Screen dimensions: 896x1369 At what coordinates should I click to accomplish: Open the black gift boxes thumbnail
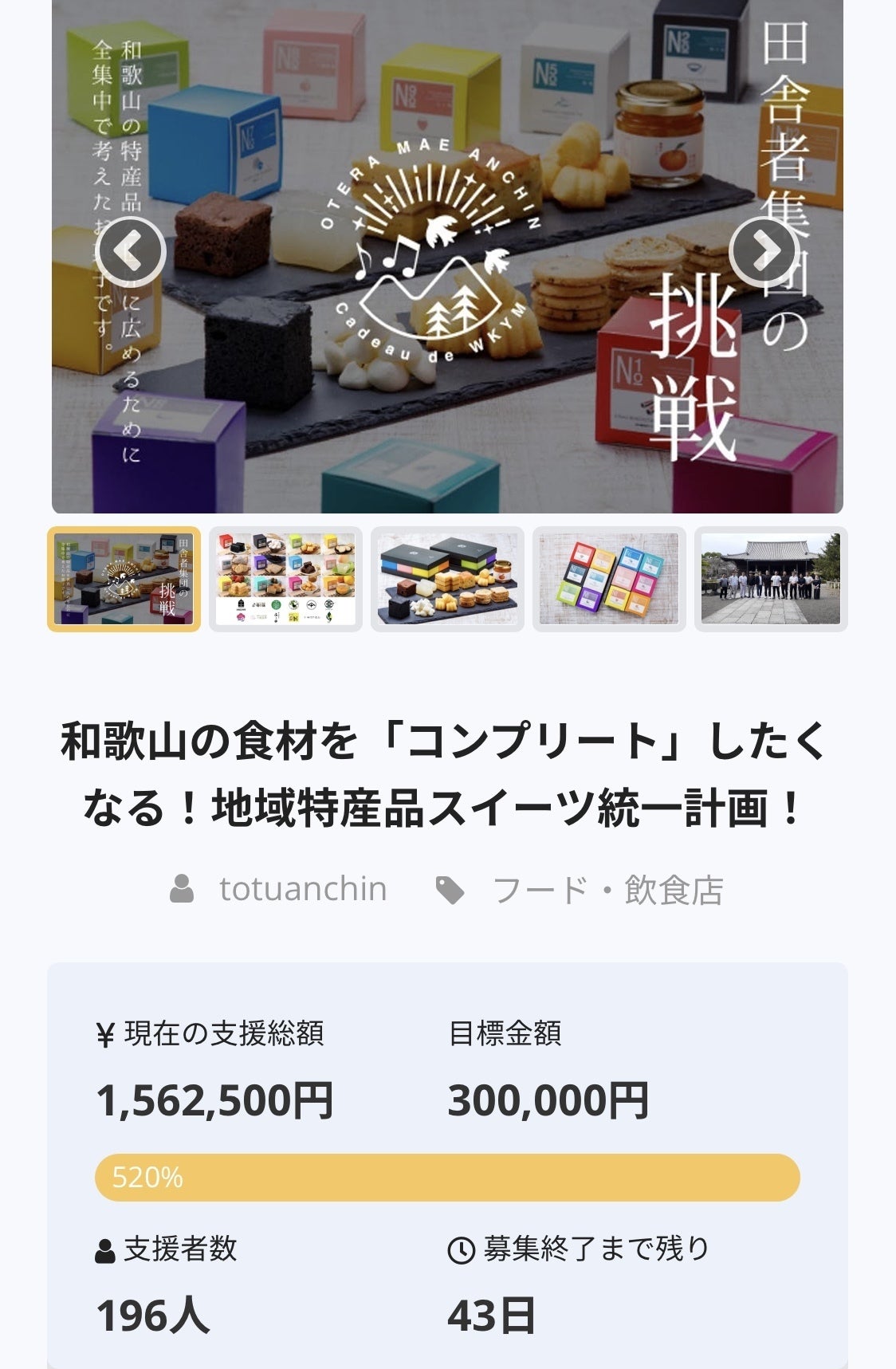coord(447,579)
